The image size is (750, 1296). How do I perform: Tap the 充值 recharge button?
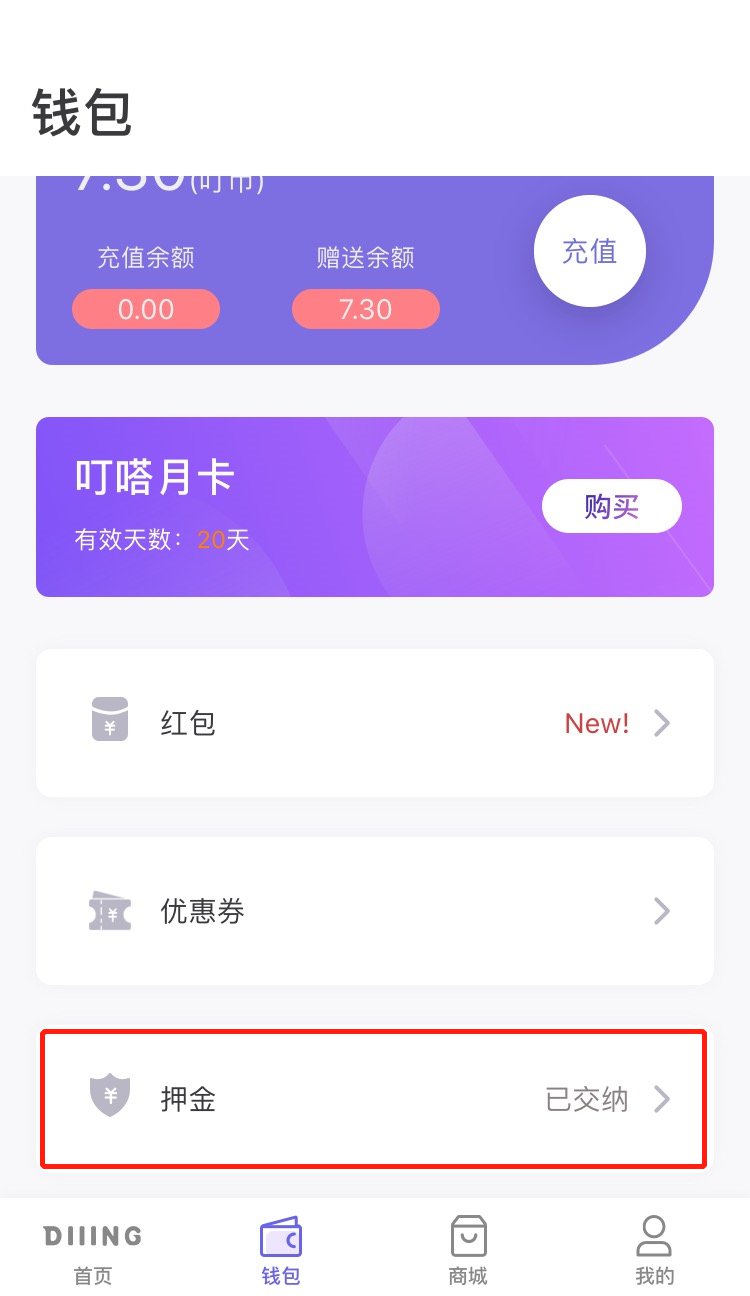pos(589,251)
